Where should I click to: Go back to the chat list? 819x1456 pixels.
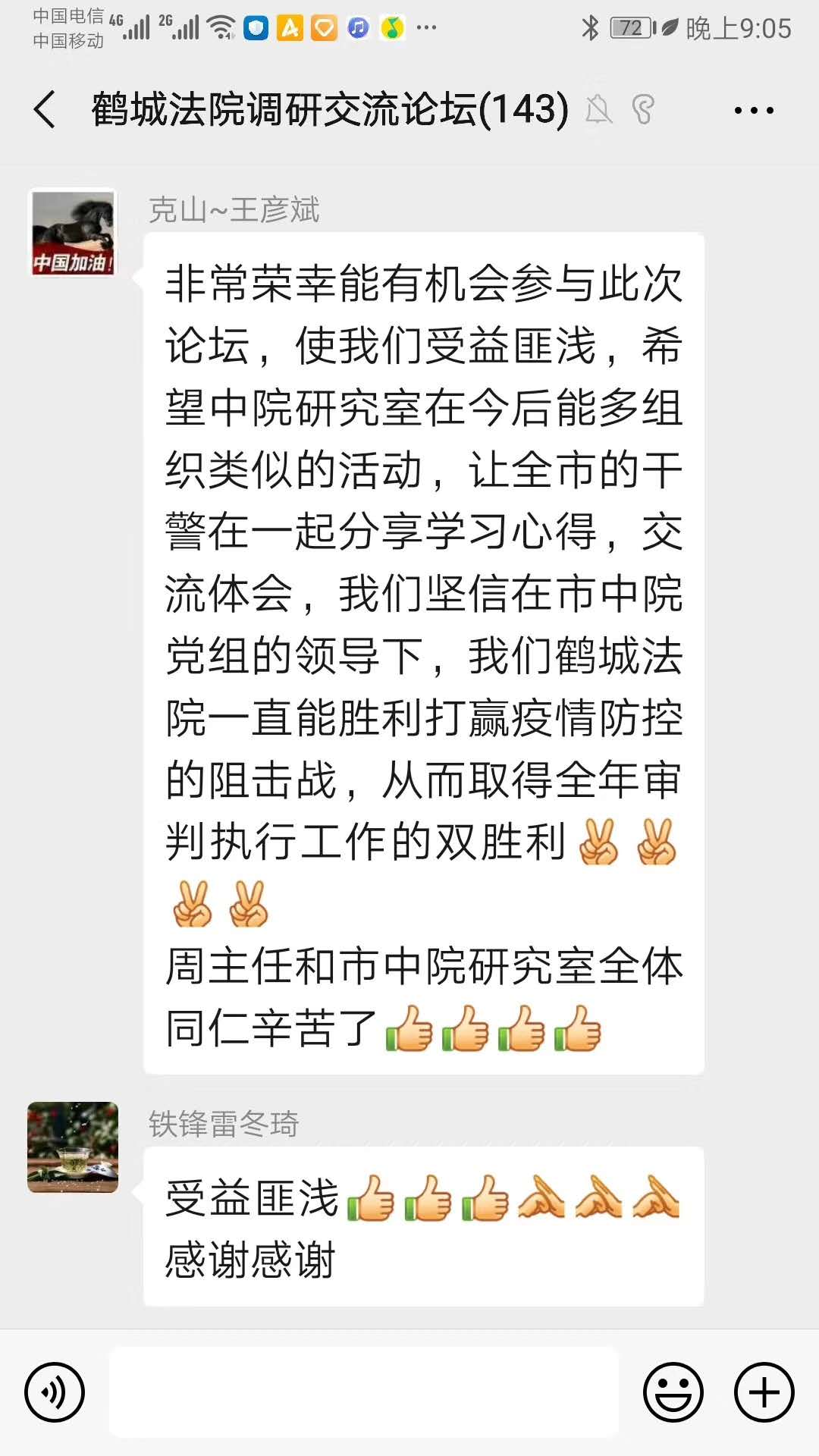click(x=45, y=110)
